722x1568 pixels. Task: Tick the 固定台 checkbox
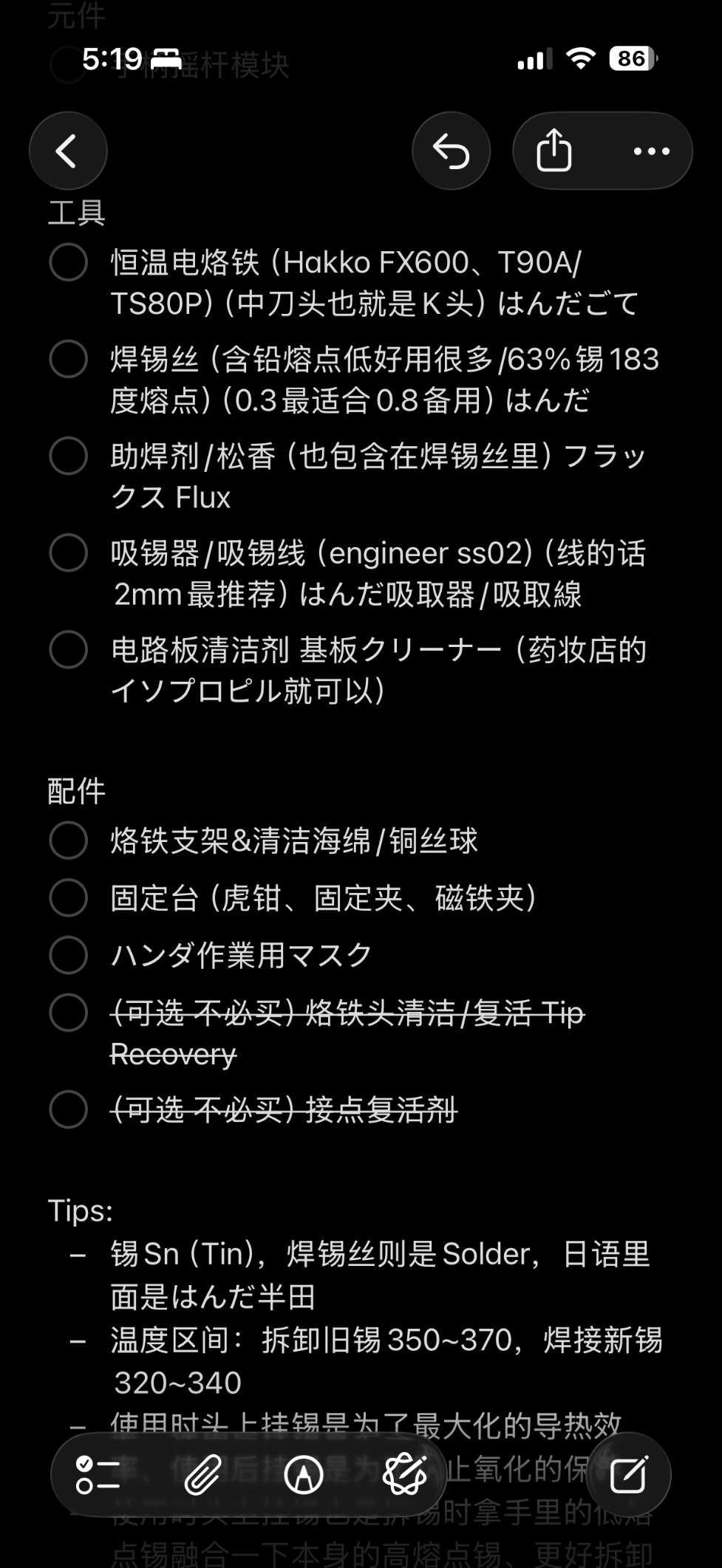click(69, 897)
